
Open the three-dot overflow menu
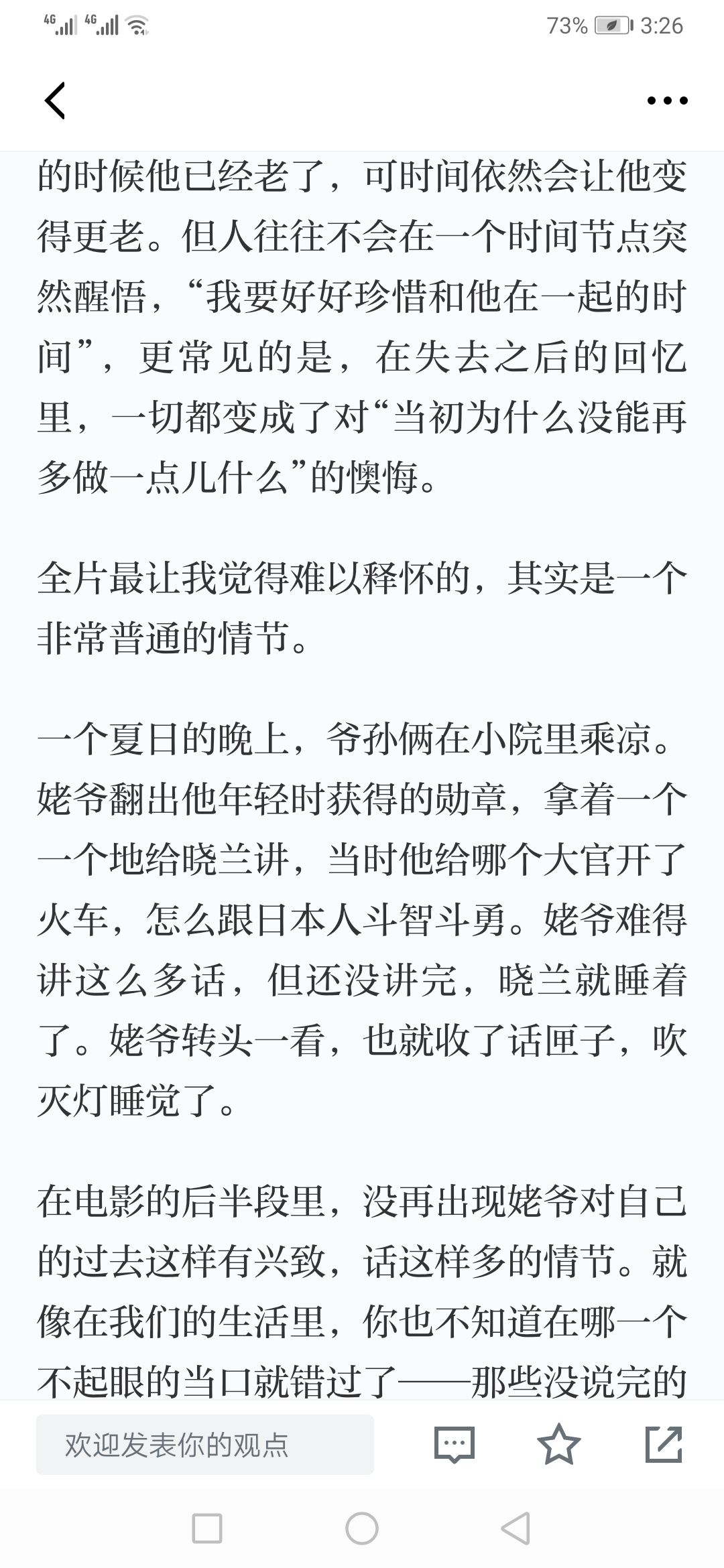tap(667, 101)
